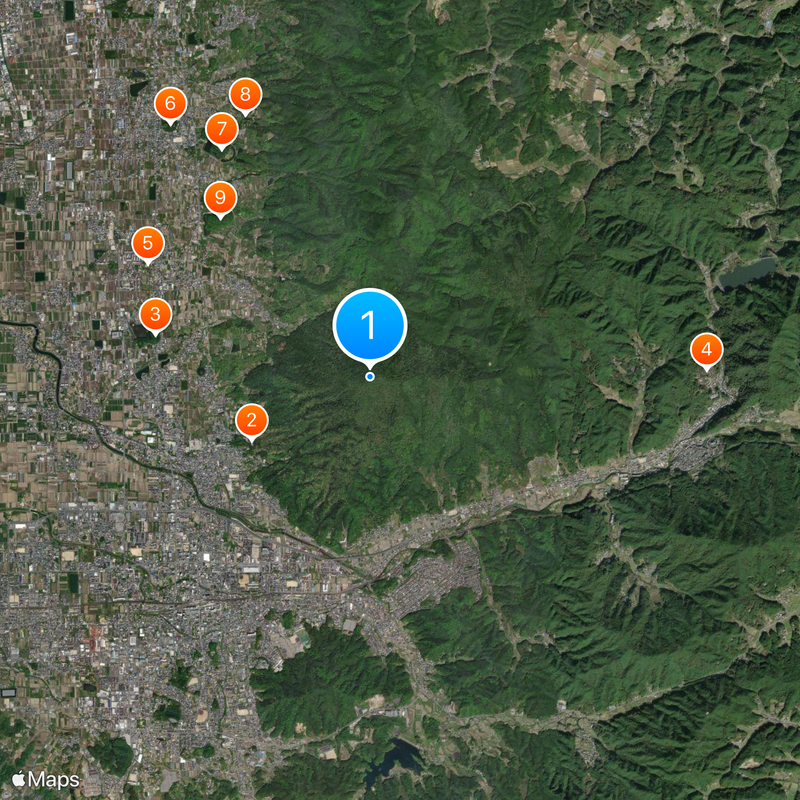Tap orange map pin number 2
The image size is (800, 800).
click(x=251, y=421)
